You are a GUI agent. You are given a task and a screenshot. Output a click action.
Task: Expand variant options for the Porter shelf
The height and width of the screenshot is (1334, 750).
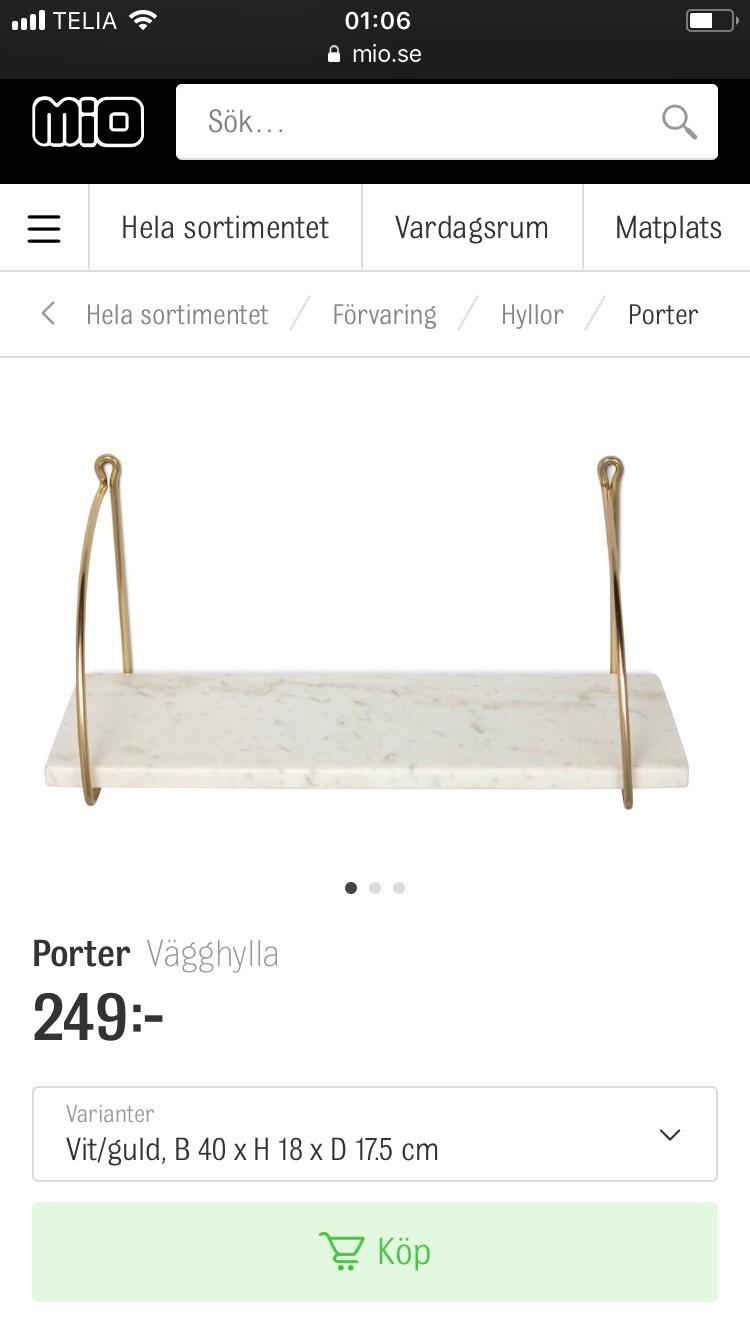[x=375, y=1134]
